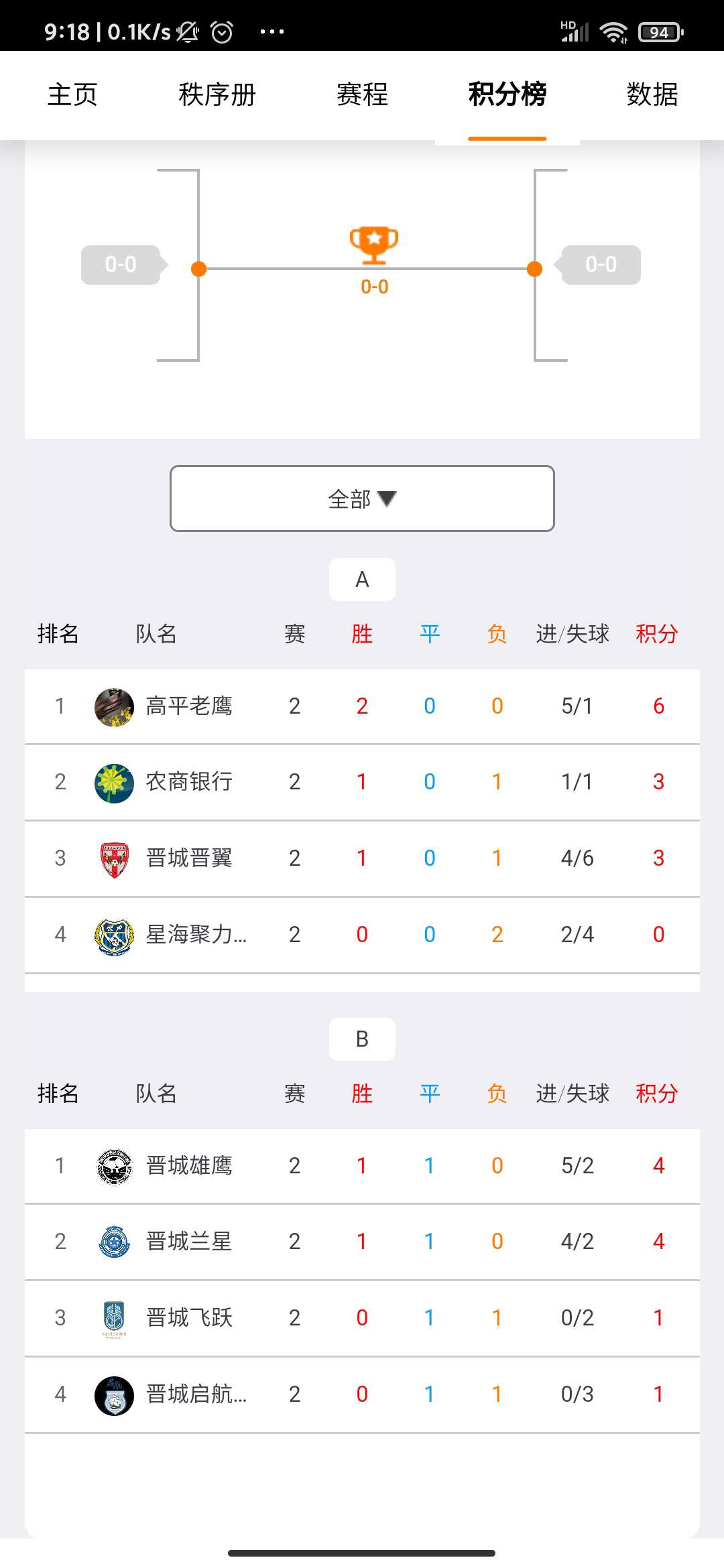Select the 农商银行 team badge
The width and height of the screenshot is (724, 1568).
[x=114, y=782]
